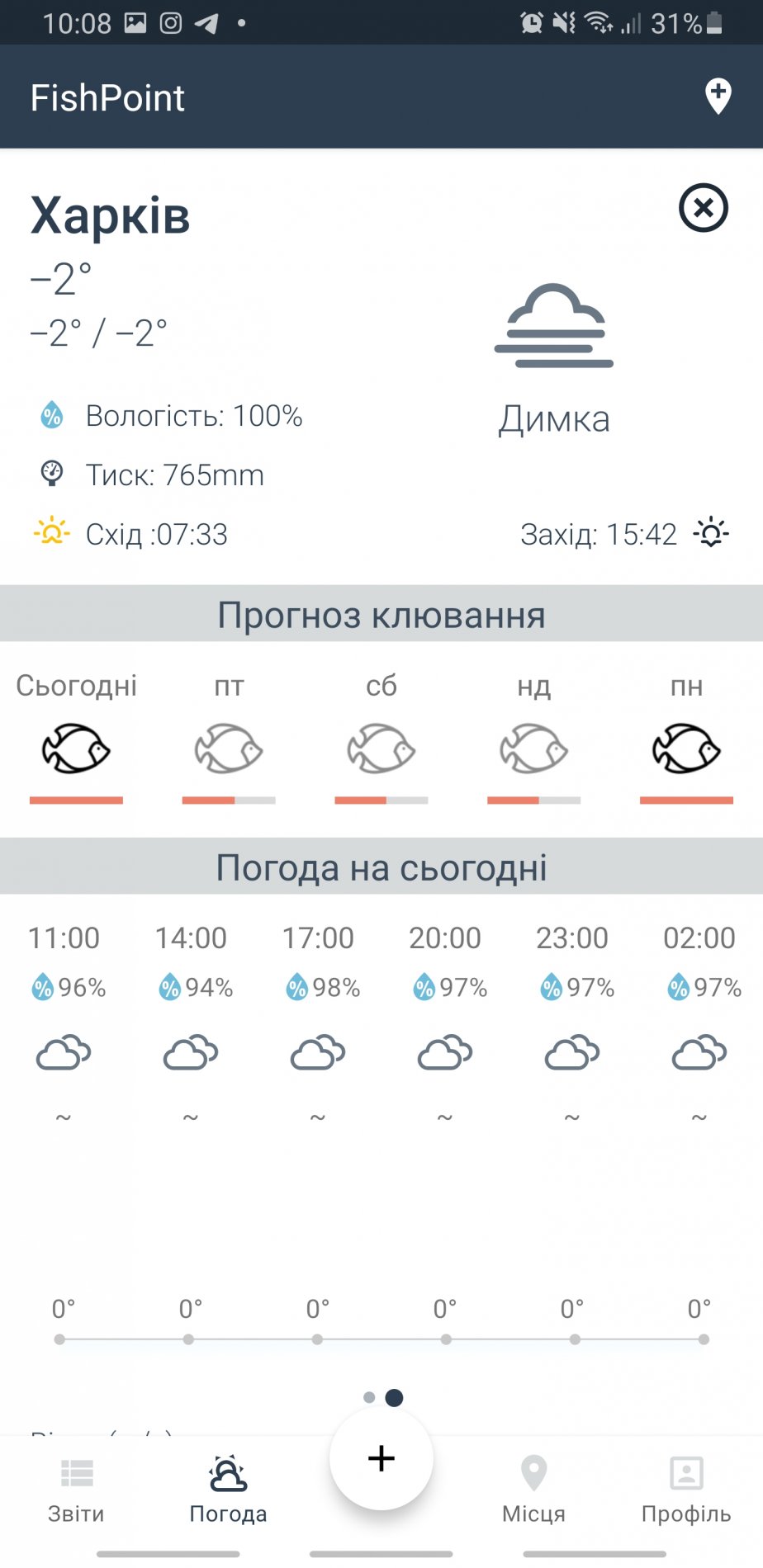
Task: Close the Харків weather card
Action: point(703,207)
